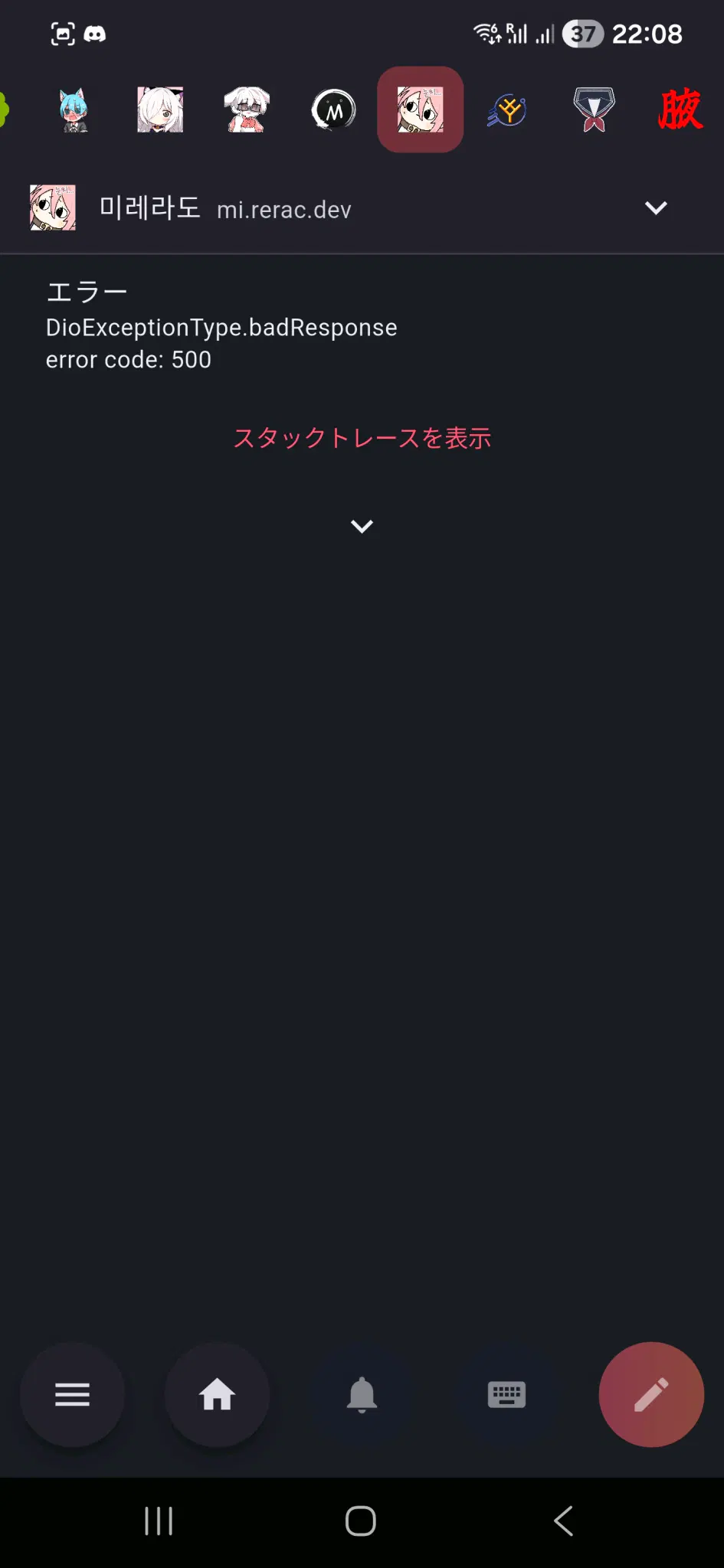This screenshot has width=724, height=1568.
Task: Tap the keyboard icon in bottom bar
Action: [506, 1394]
